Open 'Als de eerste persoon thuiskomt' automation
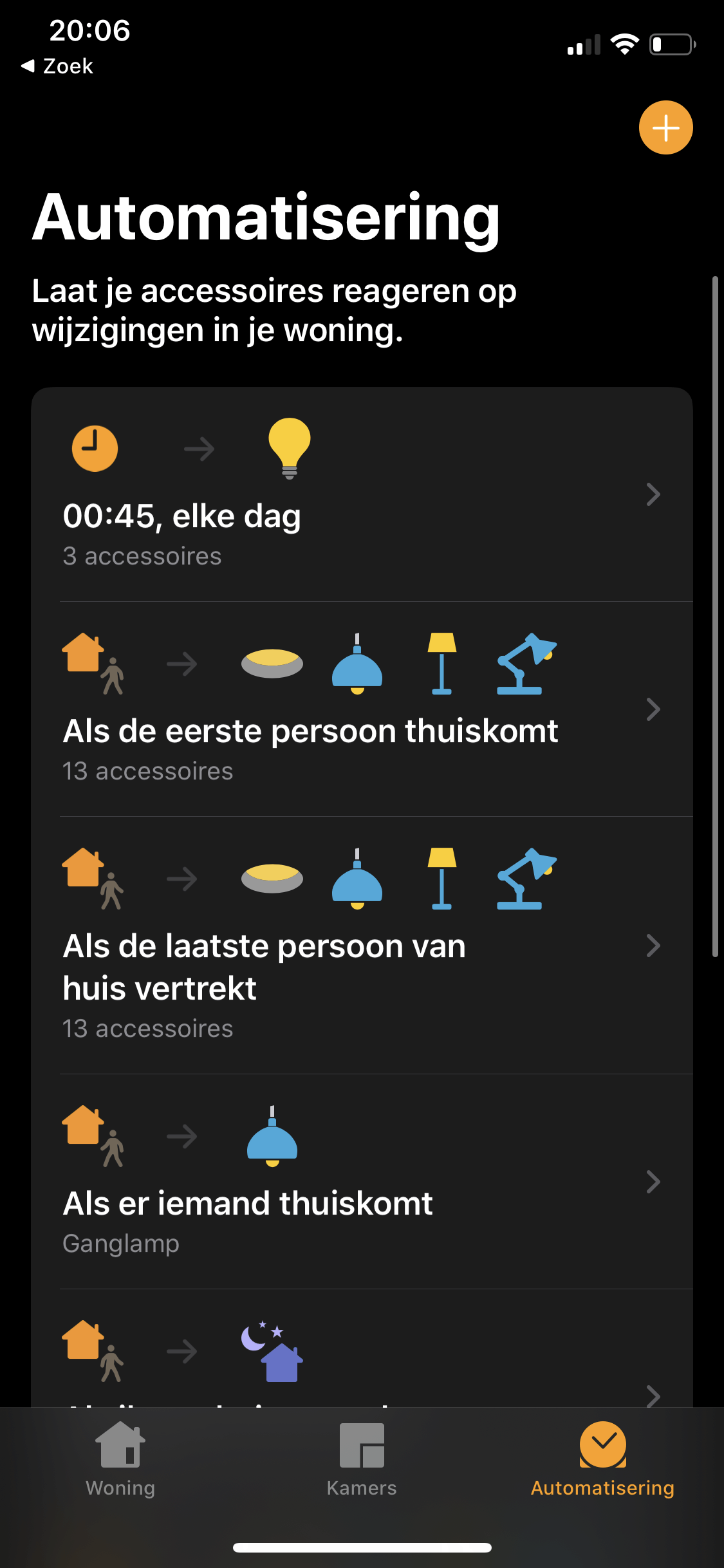The width and height of the screenshot is (724, 1568). click(360, 709)
